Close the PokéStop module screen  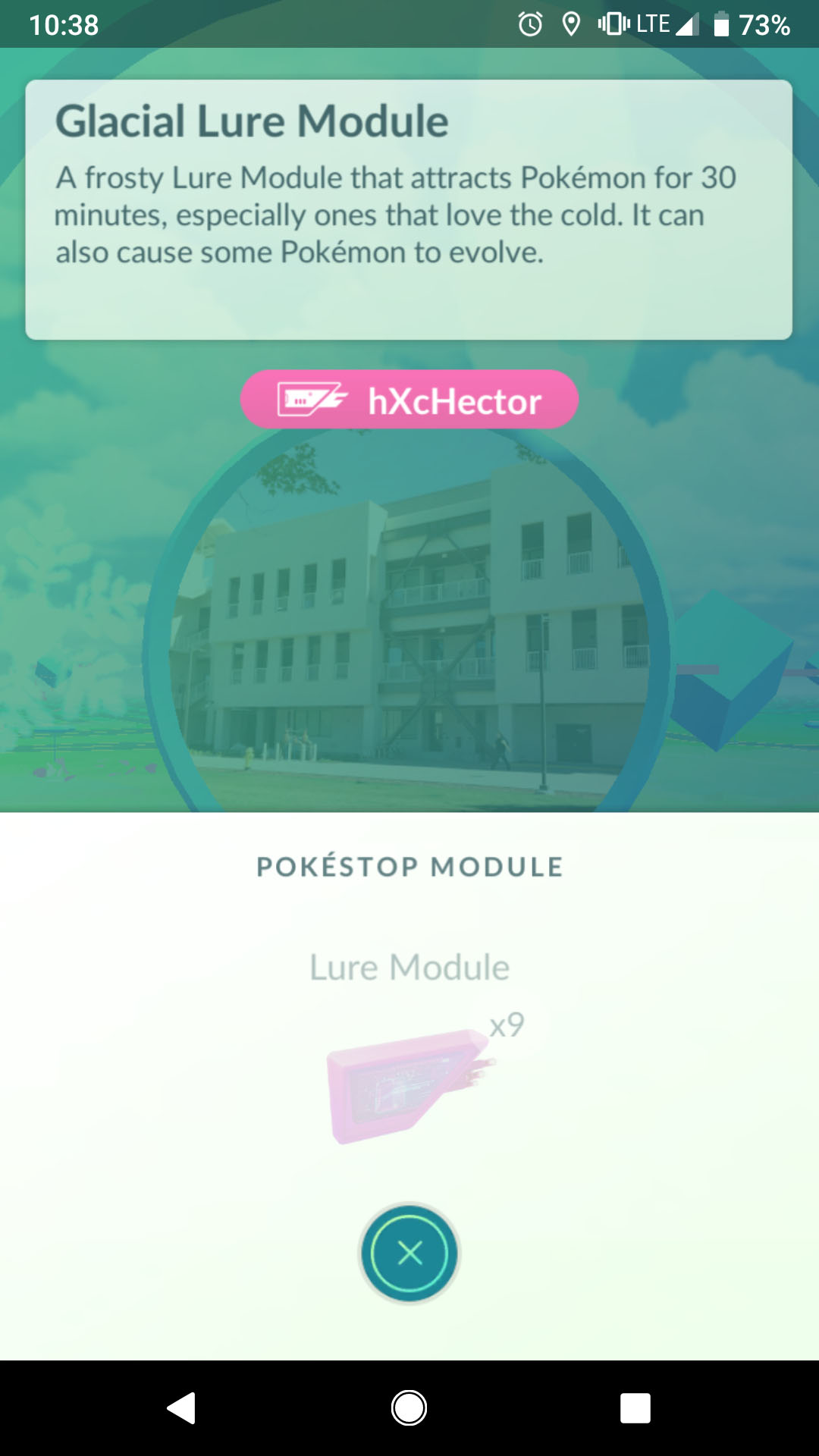[x=409, y=1253]
